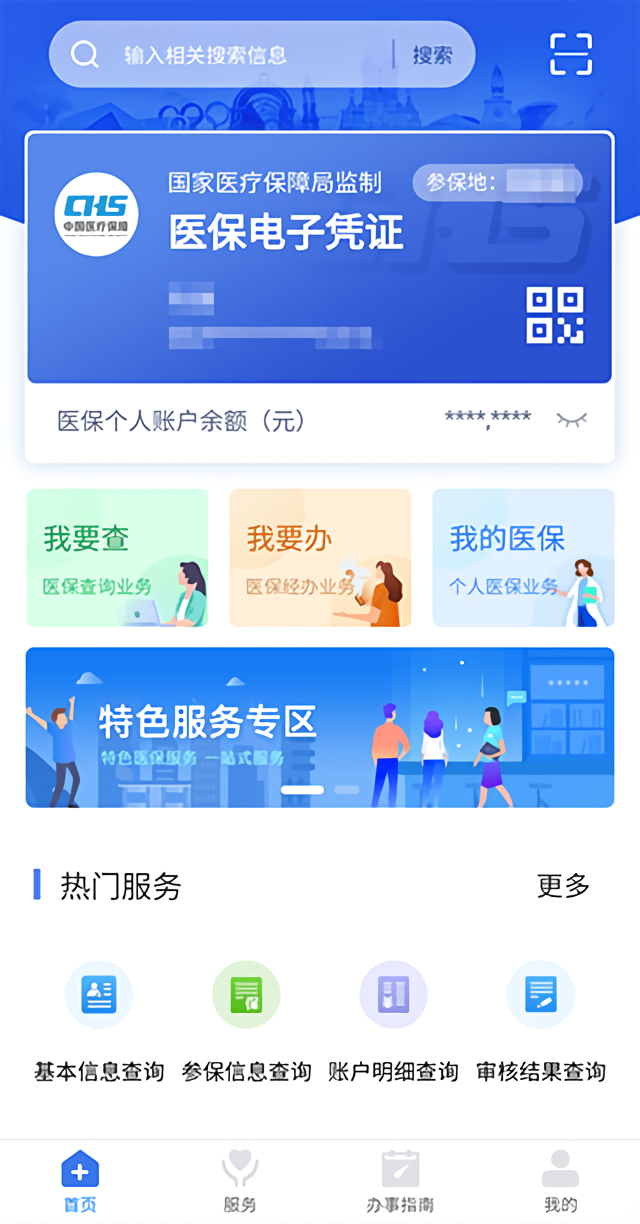
Task: View 更多 hot services
Action: (x=563, y=886)
